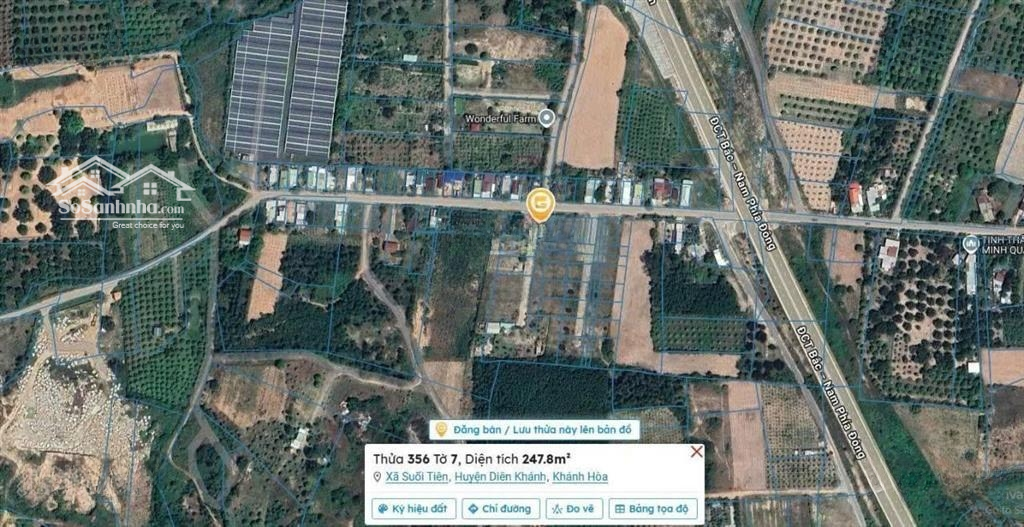Open the Đo vẽ measuring tool

(x=574, y=509)
